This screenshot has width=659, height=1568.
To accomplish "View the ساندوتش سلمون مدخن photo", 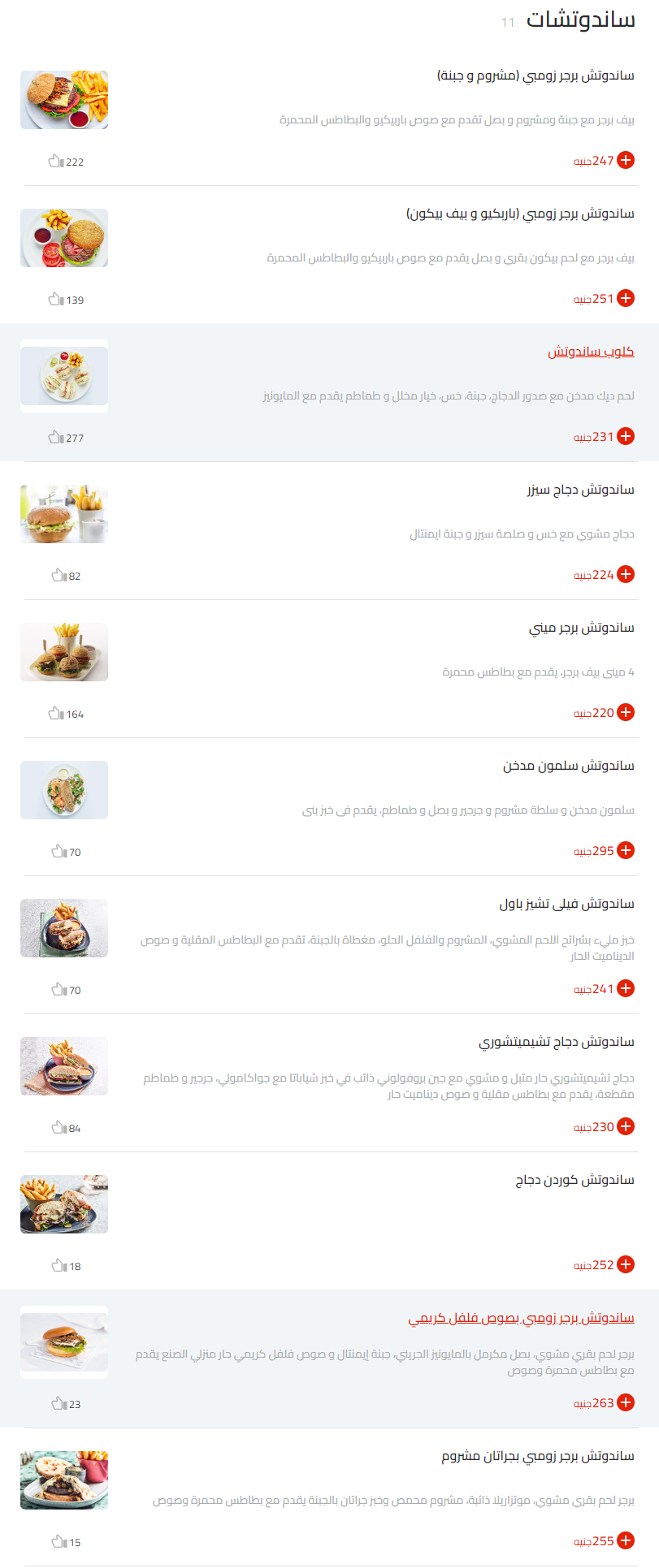I will (x=63, y=789).
